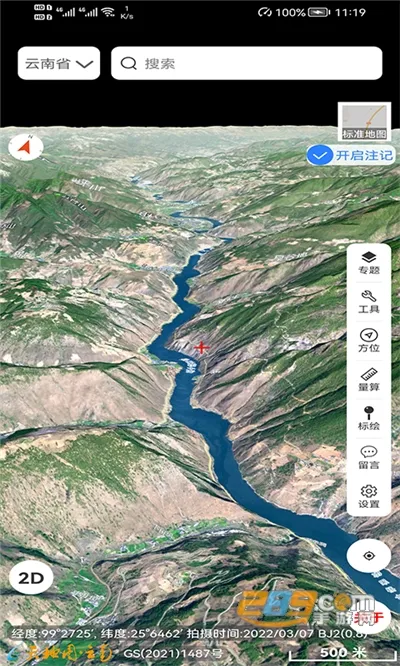Open the 标绘 marker tool
The height and width of the screenshot is (666, 400).
click(369, 418)
